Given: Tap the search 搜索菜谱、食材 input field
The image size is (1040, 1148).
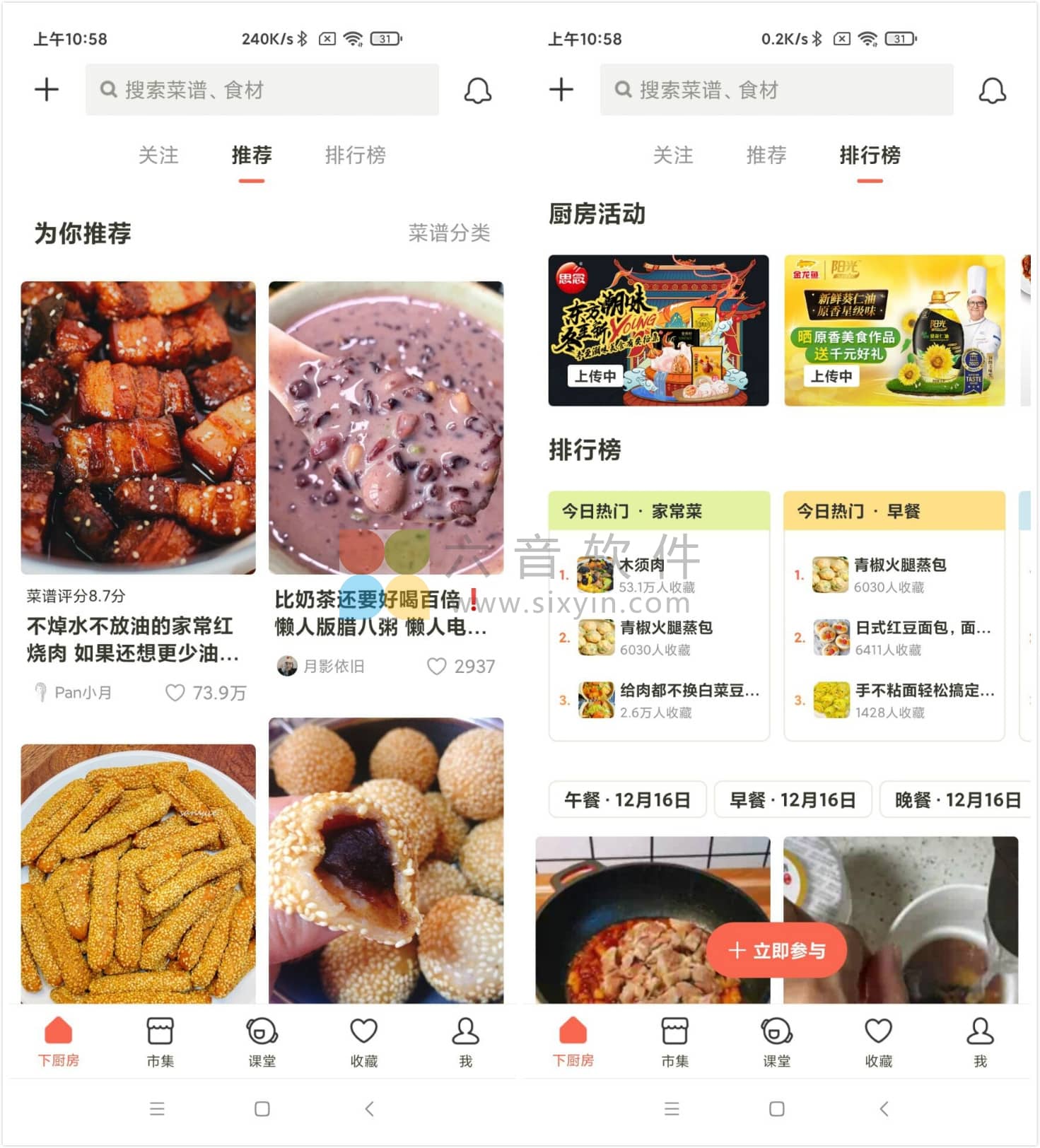Looking at the screenshot, I should pyautogui.click(x=262, y=90).
